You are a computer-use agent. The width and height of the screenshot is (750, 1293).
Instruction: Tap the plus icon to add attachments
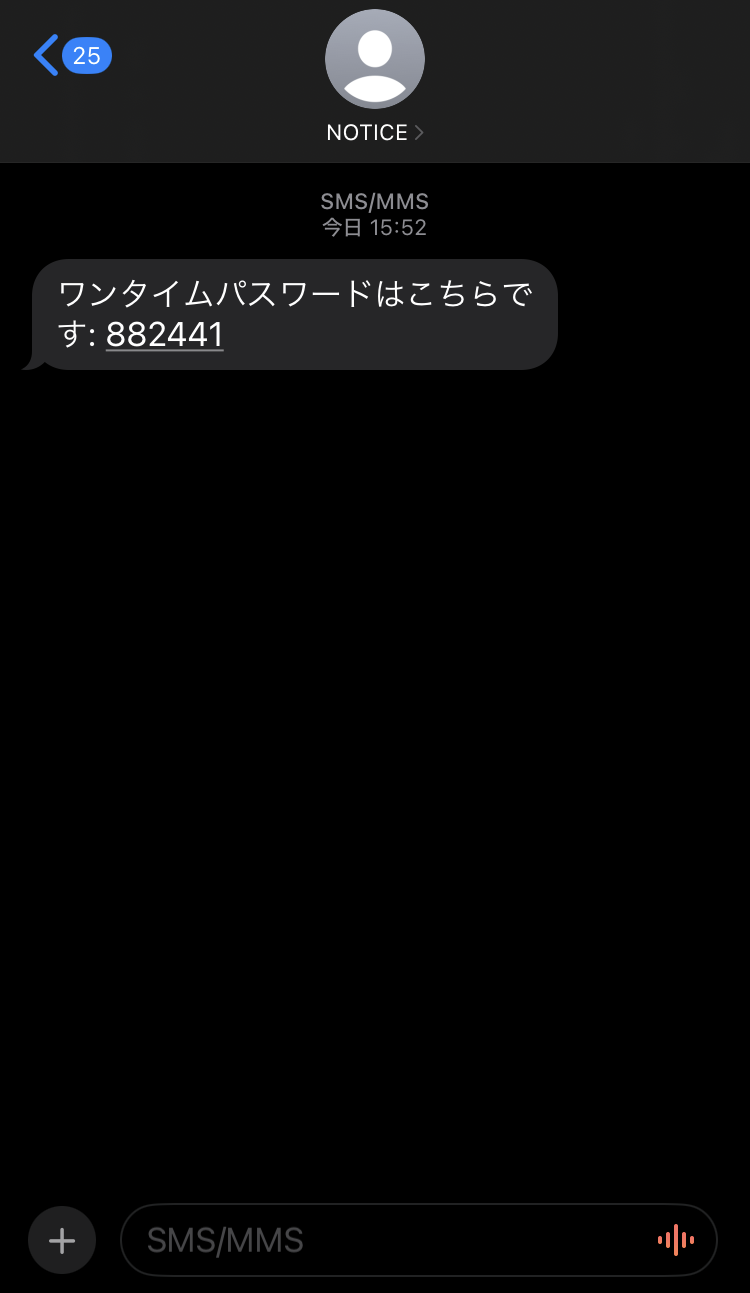coord(61,1240)
